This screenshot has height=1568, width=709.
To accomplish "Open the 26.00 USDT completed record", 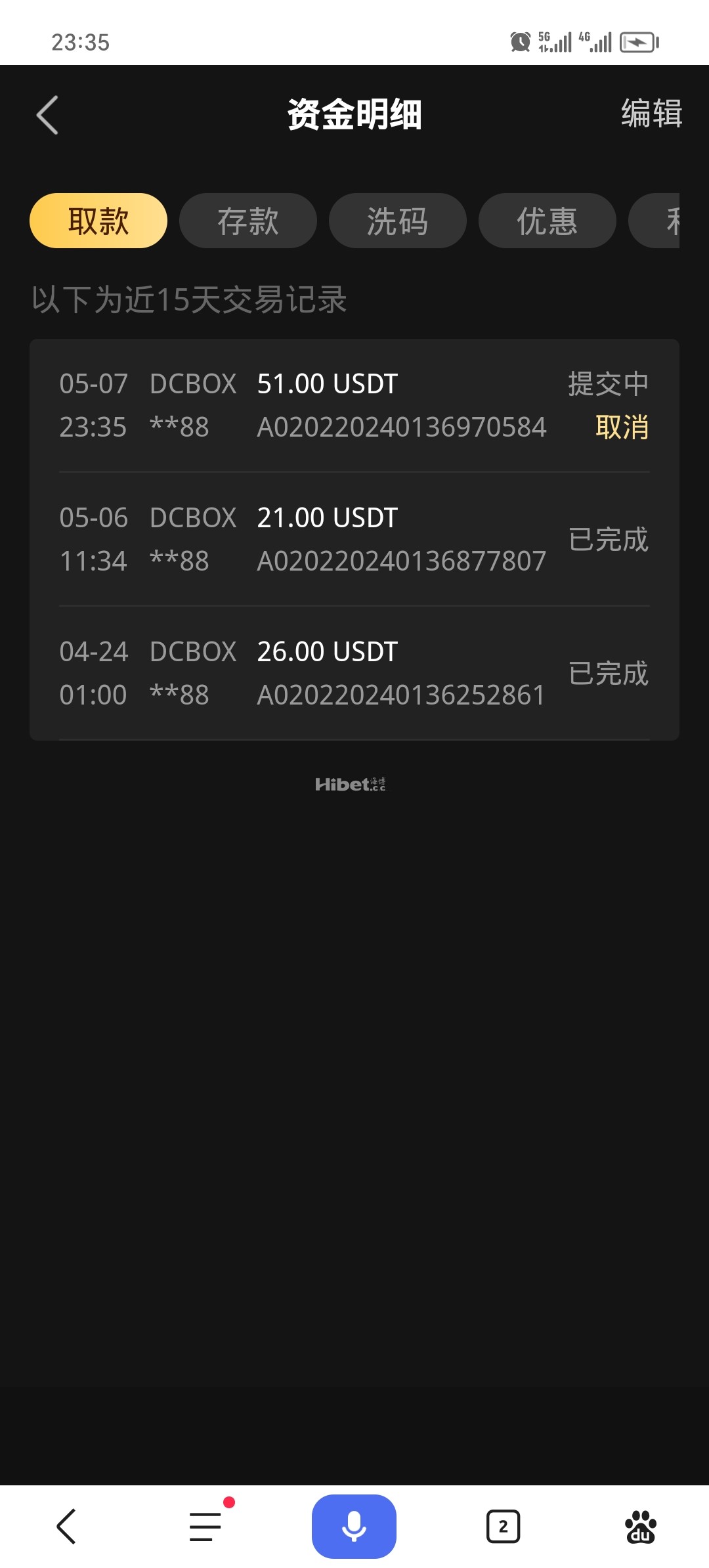I will tap(354, 673).
